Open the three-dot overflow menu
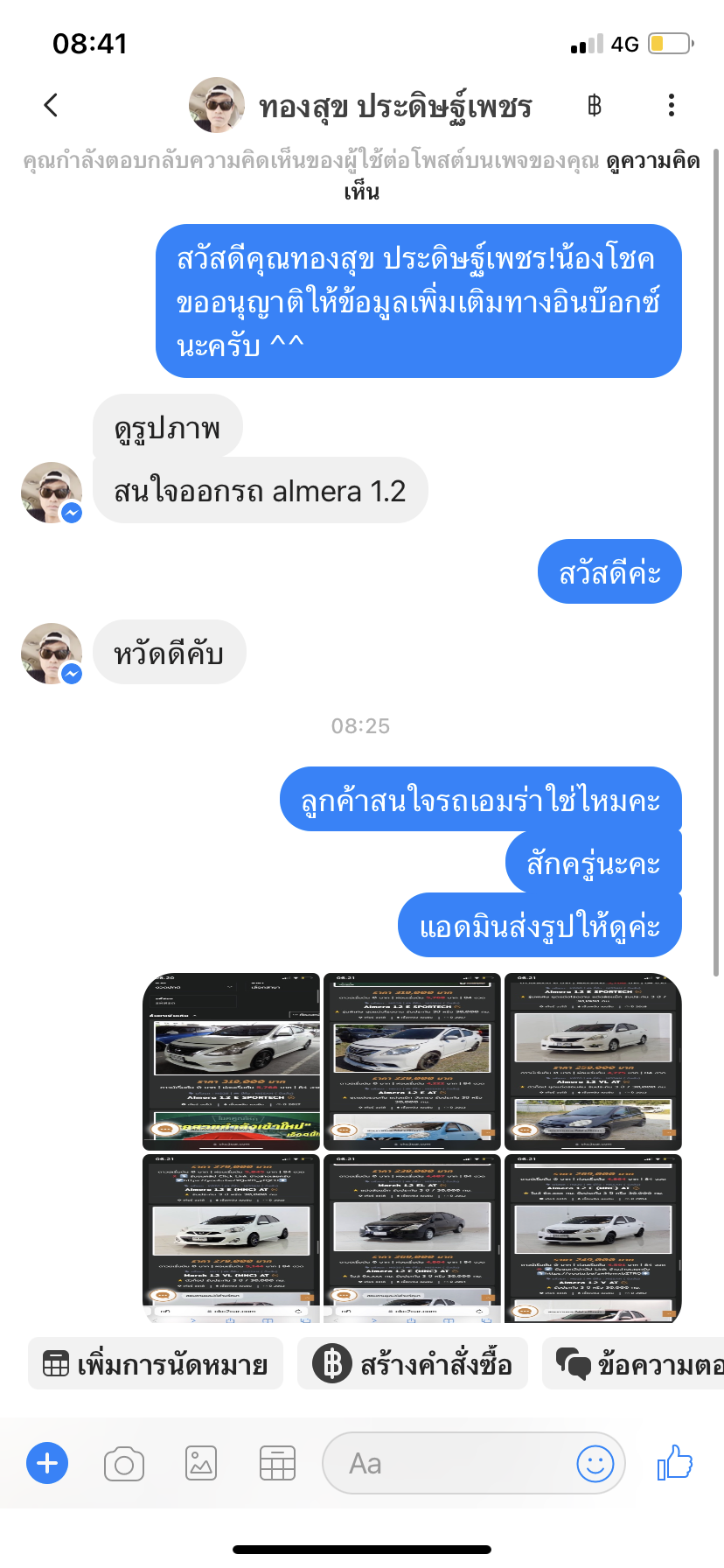 [672, 105]
